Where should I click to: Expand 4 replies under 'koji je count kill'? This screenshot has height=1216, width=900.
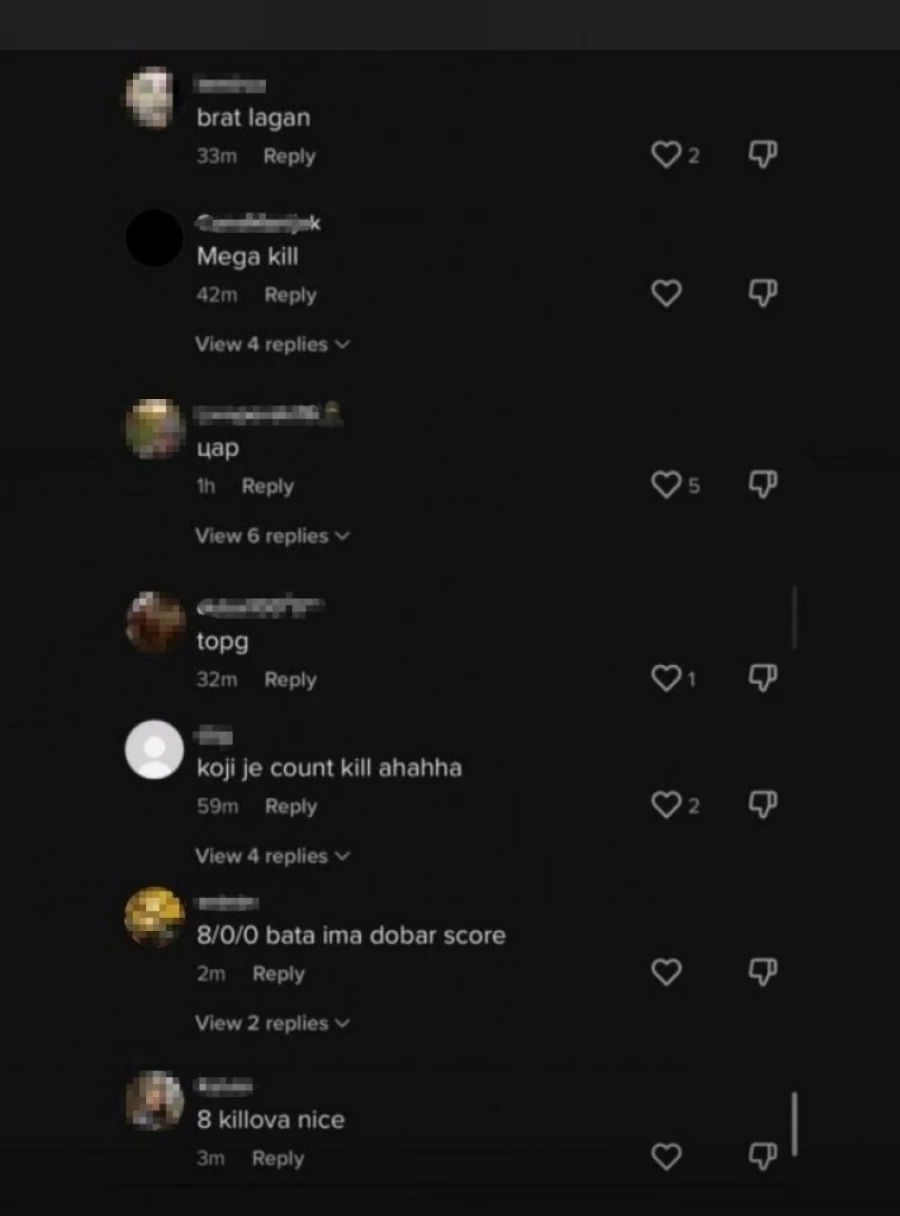point(272,856)
